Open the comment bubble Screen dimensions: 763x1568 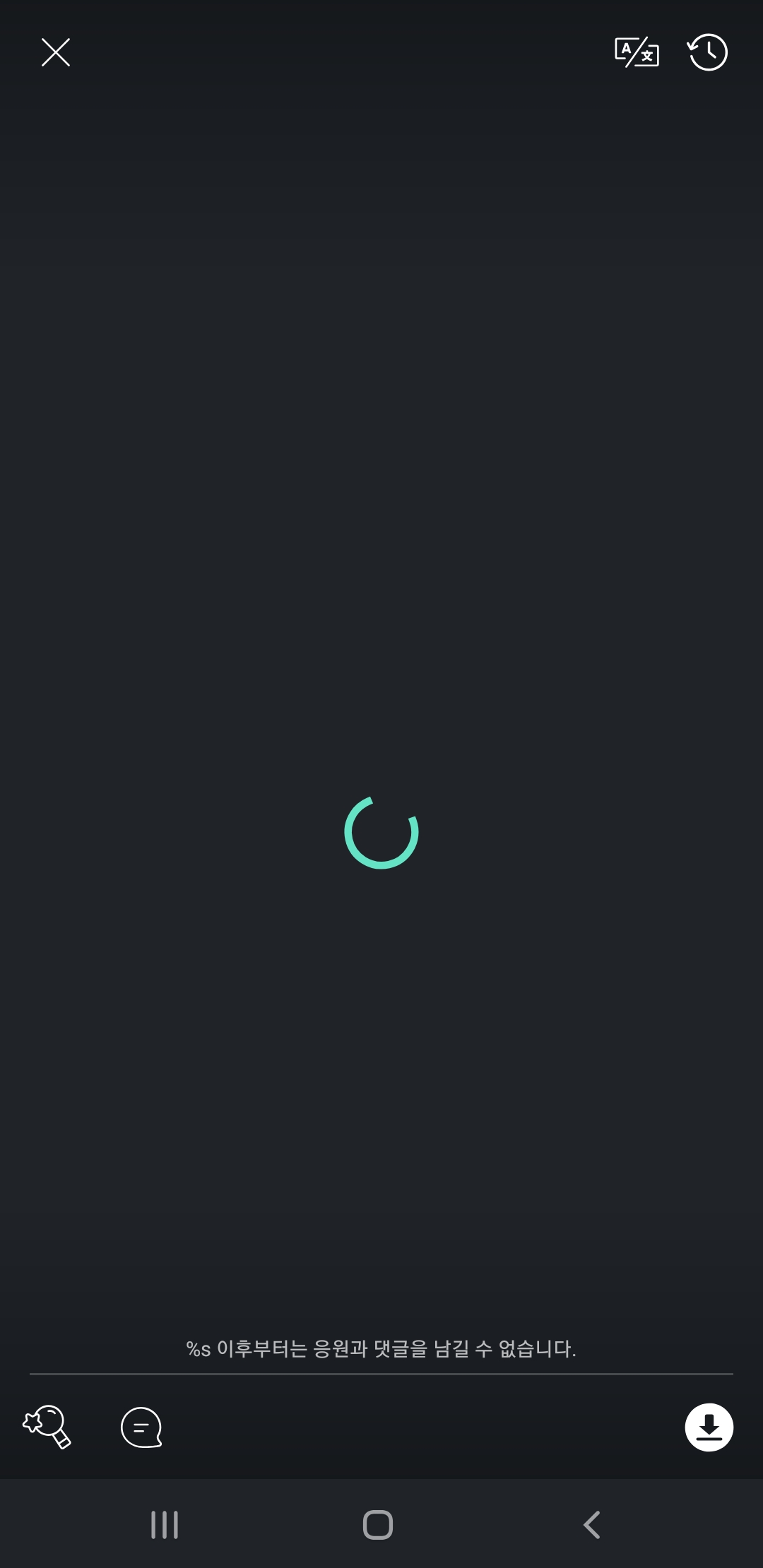[141, 1427]
